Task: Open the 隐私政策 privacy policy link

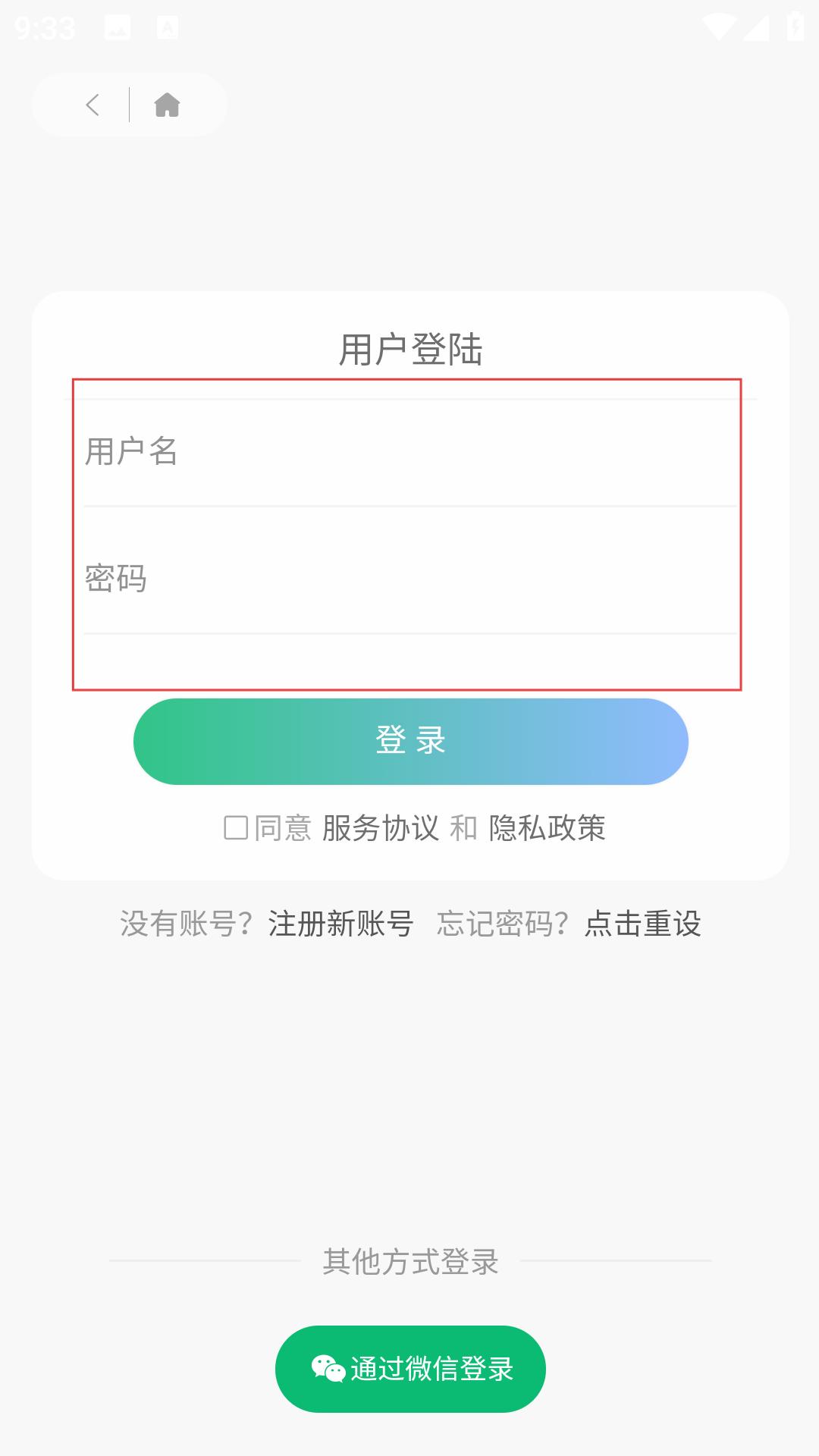Action: click(x=547, y=827)
